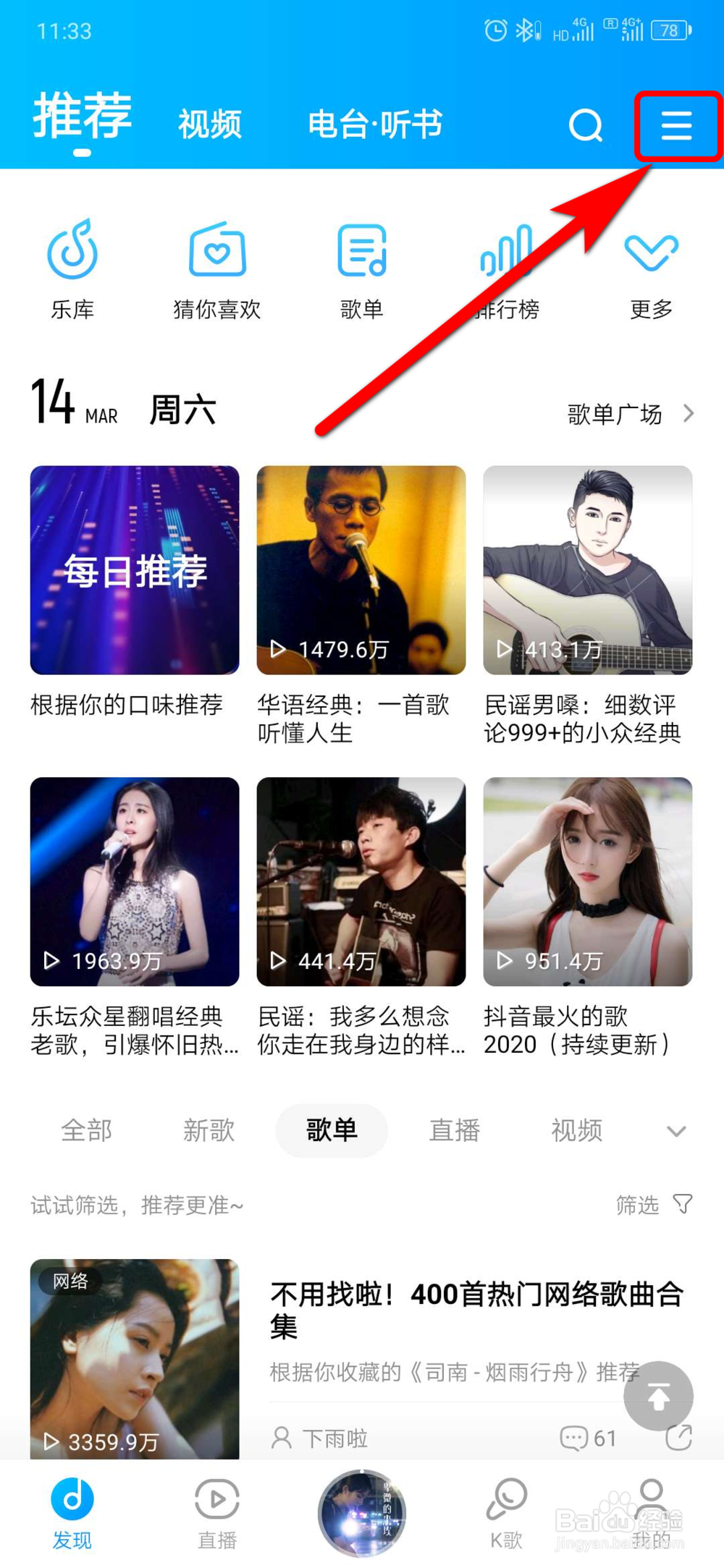Open 抖音最火的歌 2020 playlist

coord(587,881)
